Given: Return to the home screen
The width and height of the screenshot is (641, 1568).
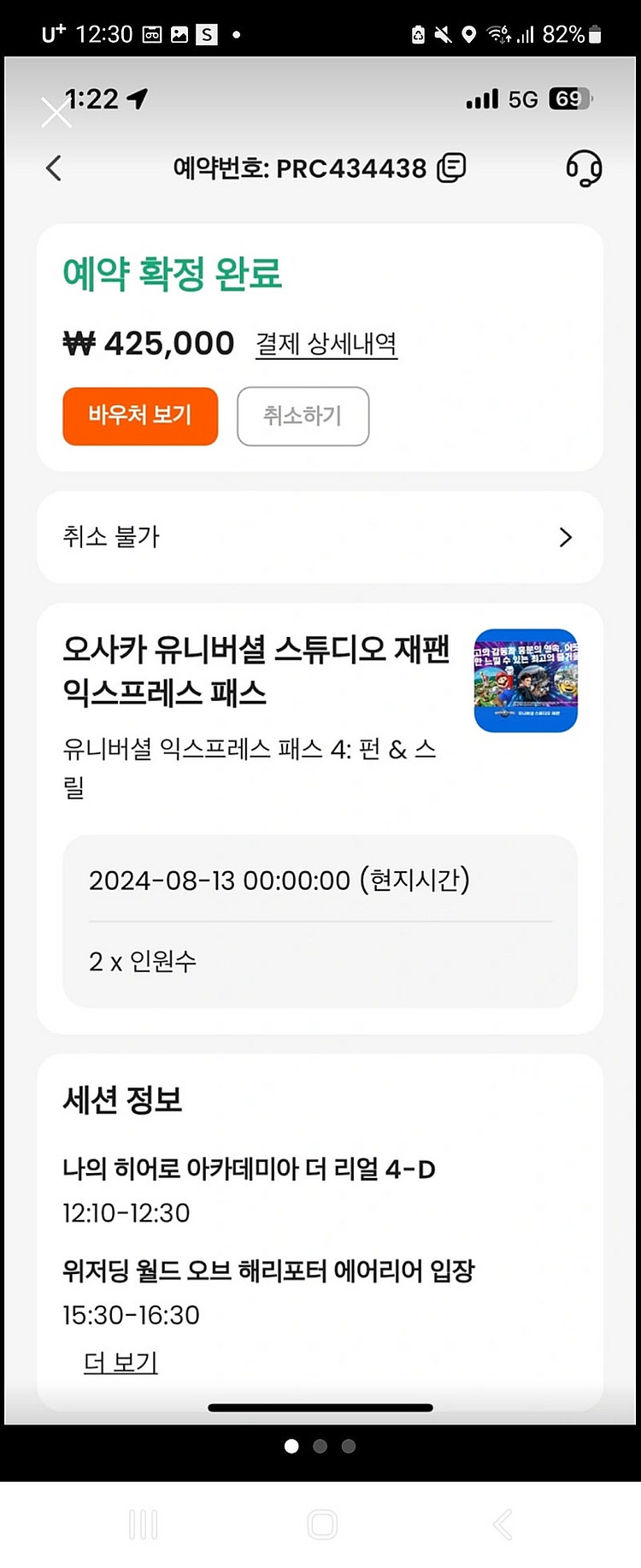Looking at the screenshot, I should [322, 1524].
